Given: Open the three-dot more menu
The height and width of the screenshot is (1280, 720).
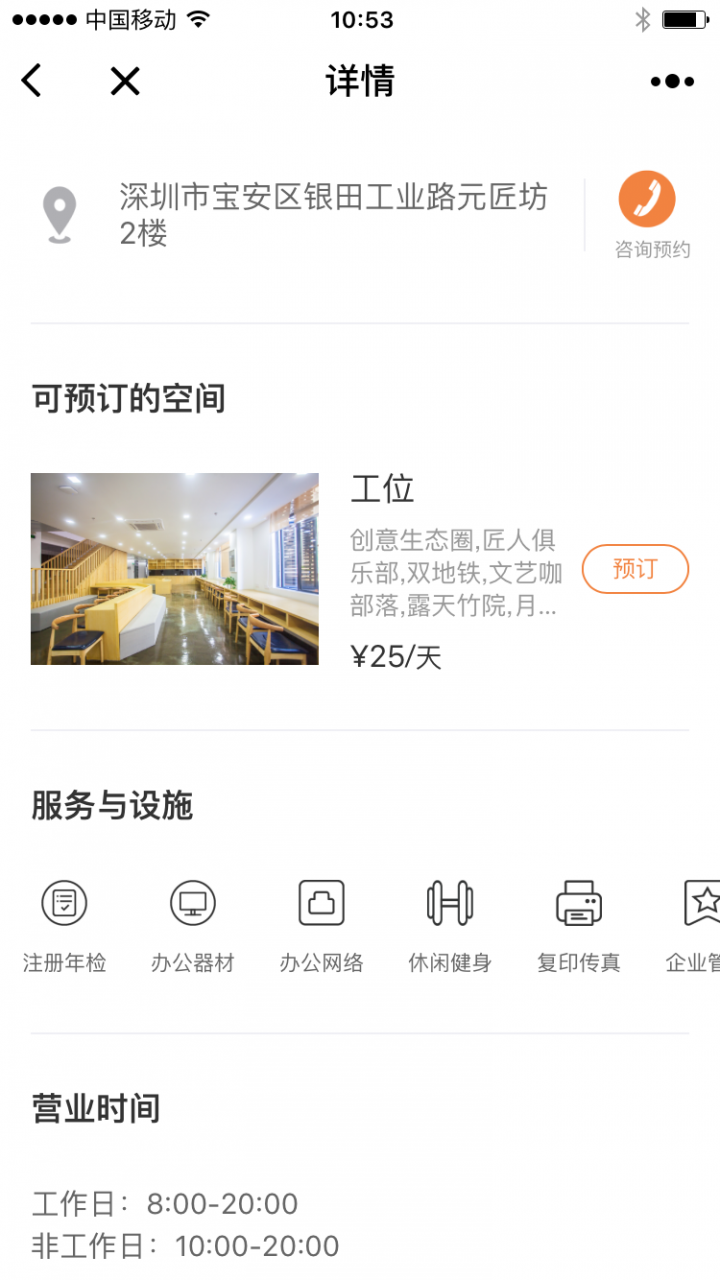Looking at the screenshot, I should 672,82.
